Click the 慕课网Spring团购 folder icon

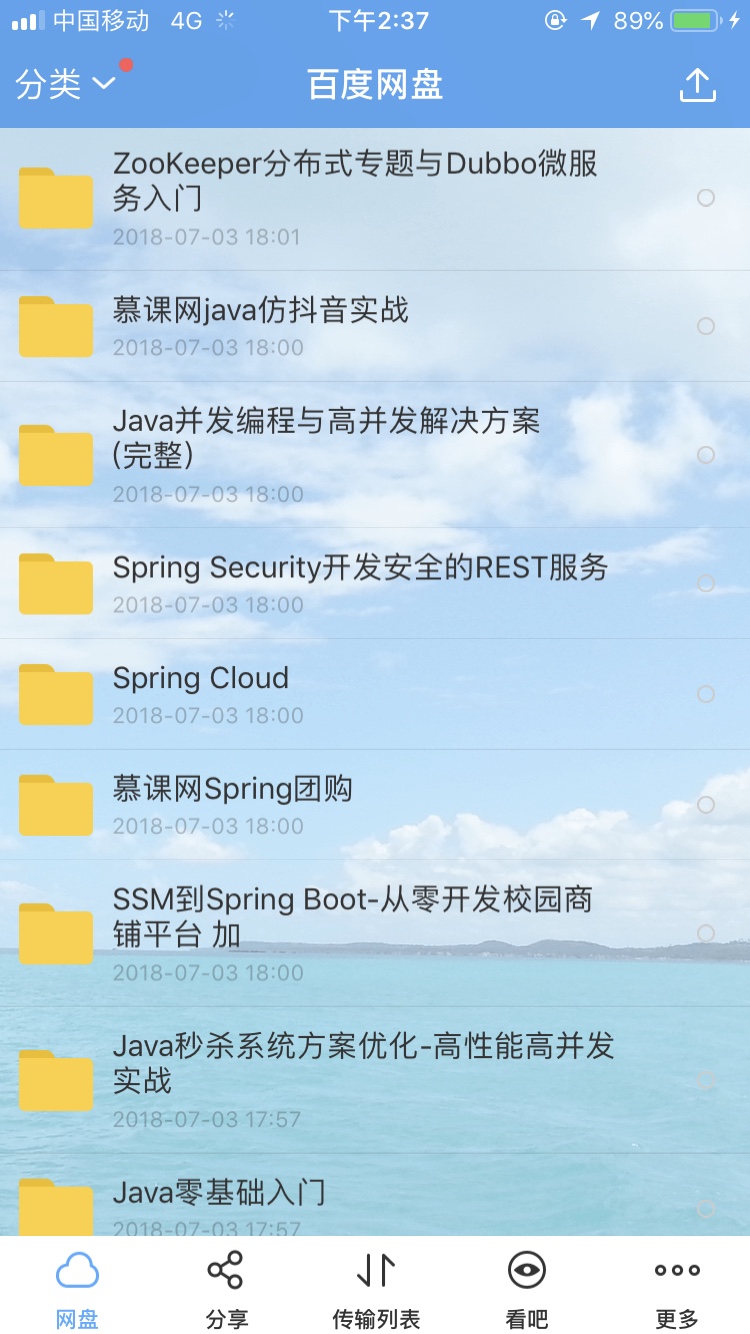(x=56, y=804)
